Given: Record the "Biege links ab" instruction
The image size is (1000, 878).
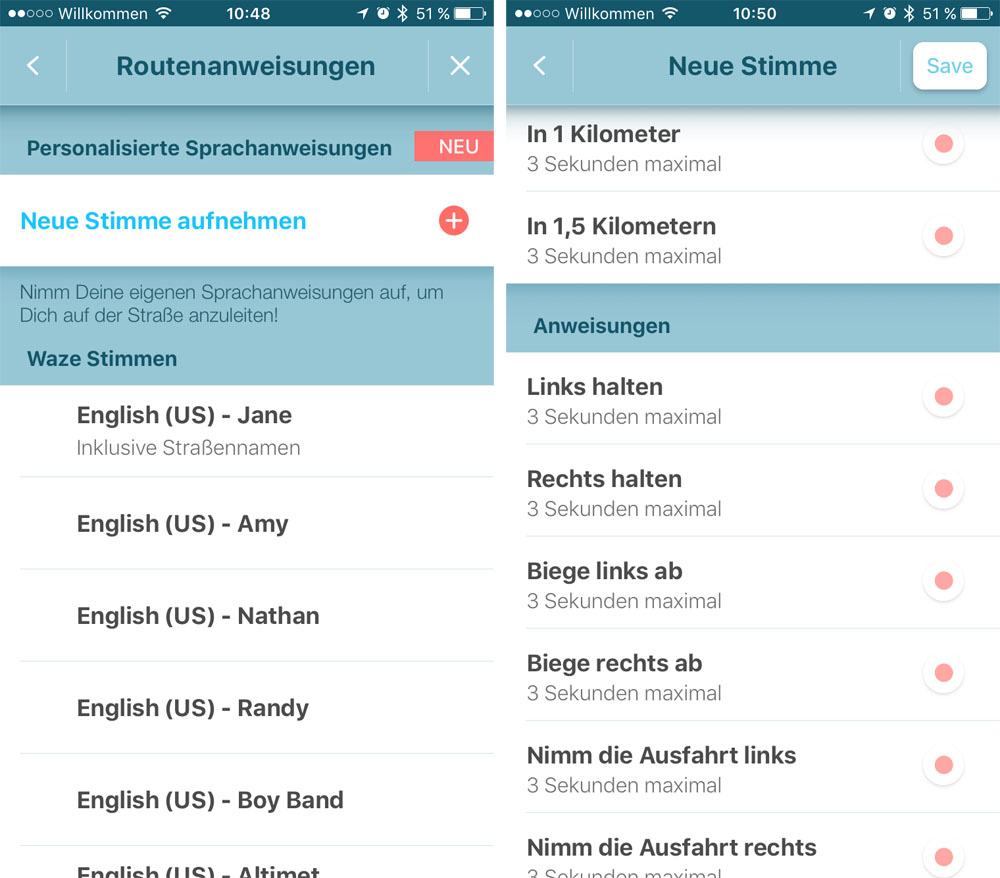Looking at the screenshot, I should (x=943, y=581).
